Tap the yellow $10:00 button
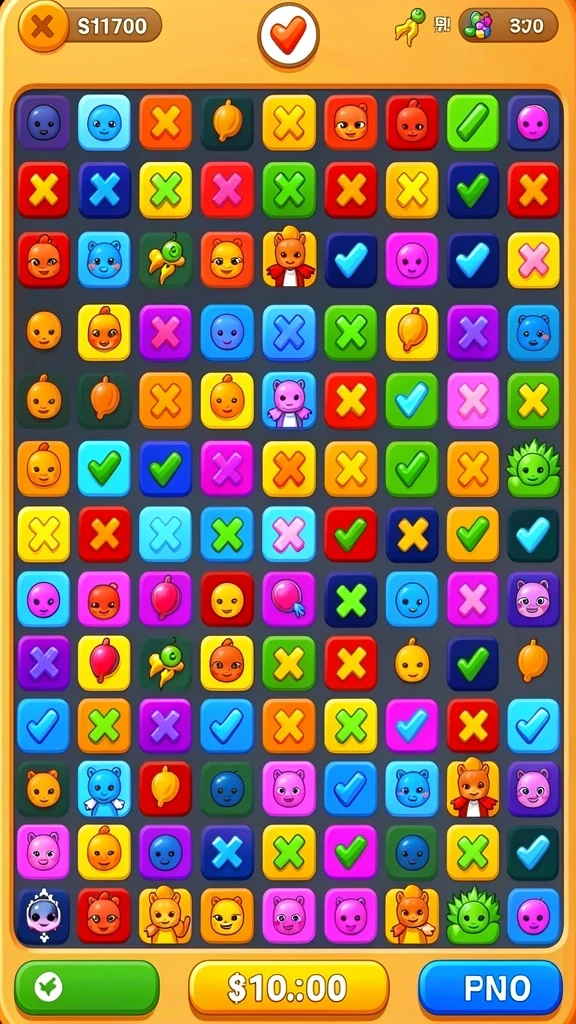 click(x=289, y=987)
